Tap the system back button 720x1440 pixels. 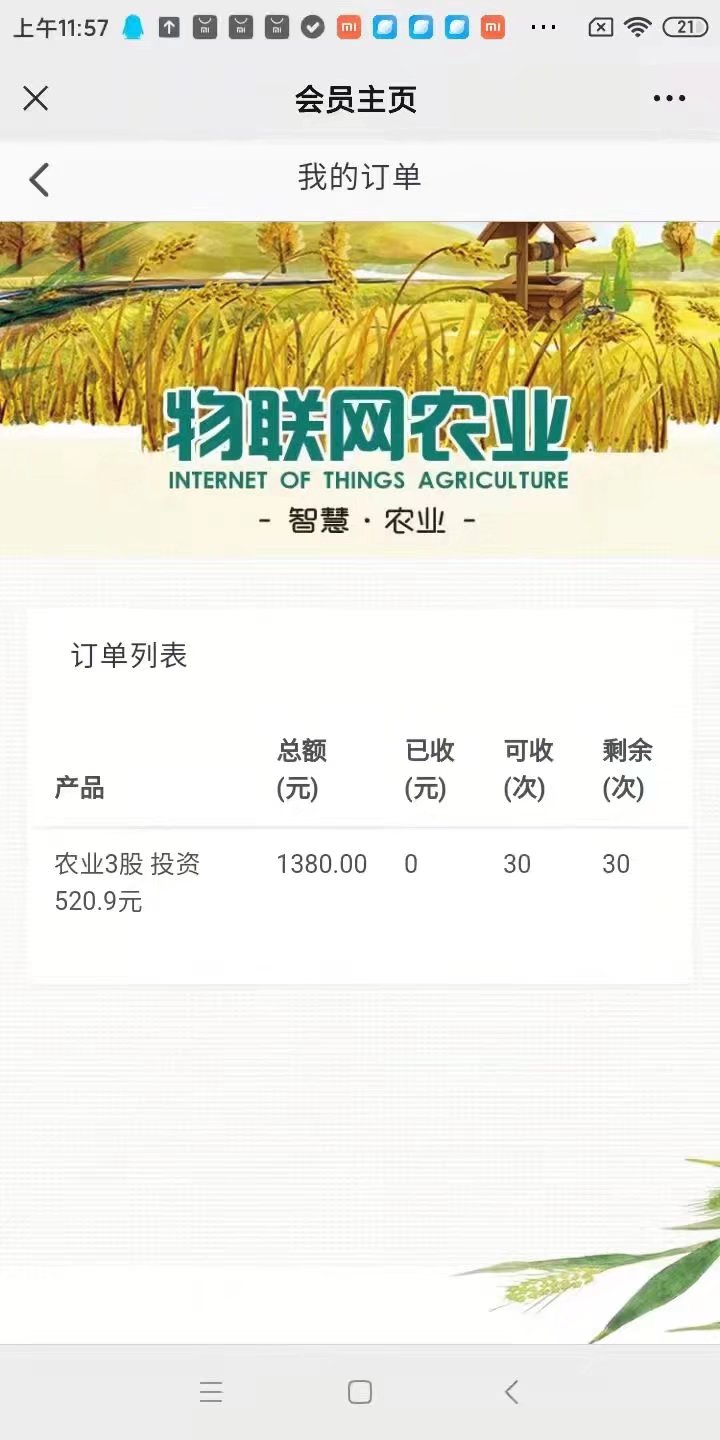(x=511, y=1392)
